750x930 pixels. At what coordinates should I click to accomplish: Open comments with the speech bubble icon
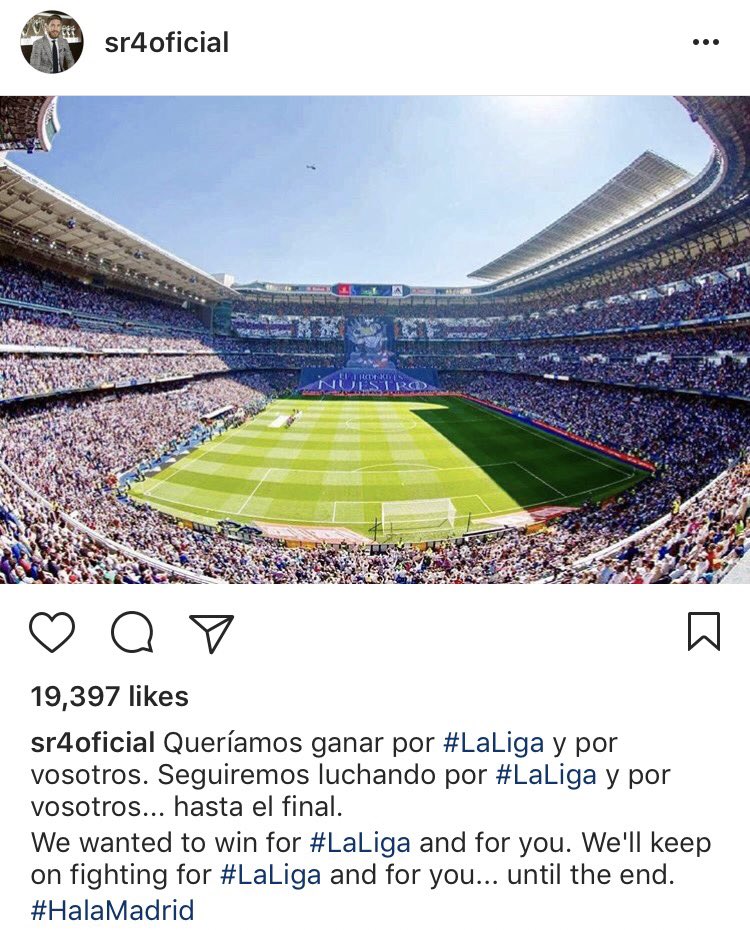pyautogui.click(x=132, y=632)
